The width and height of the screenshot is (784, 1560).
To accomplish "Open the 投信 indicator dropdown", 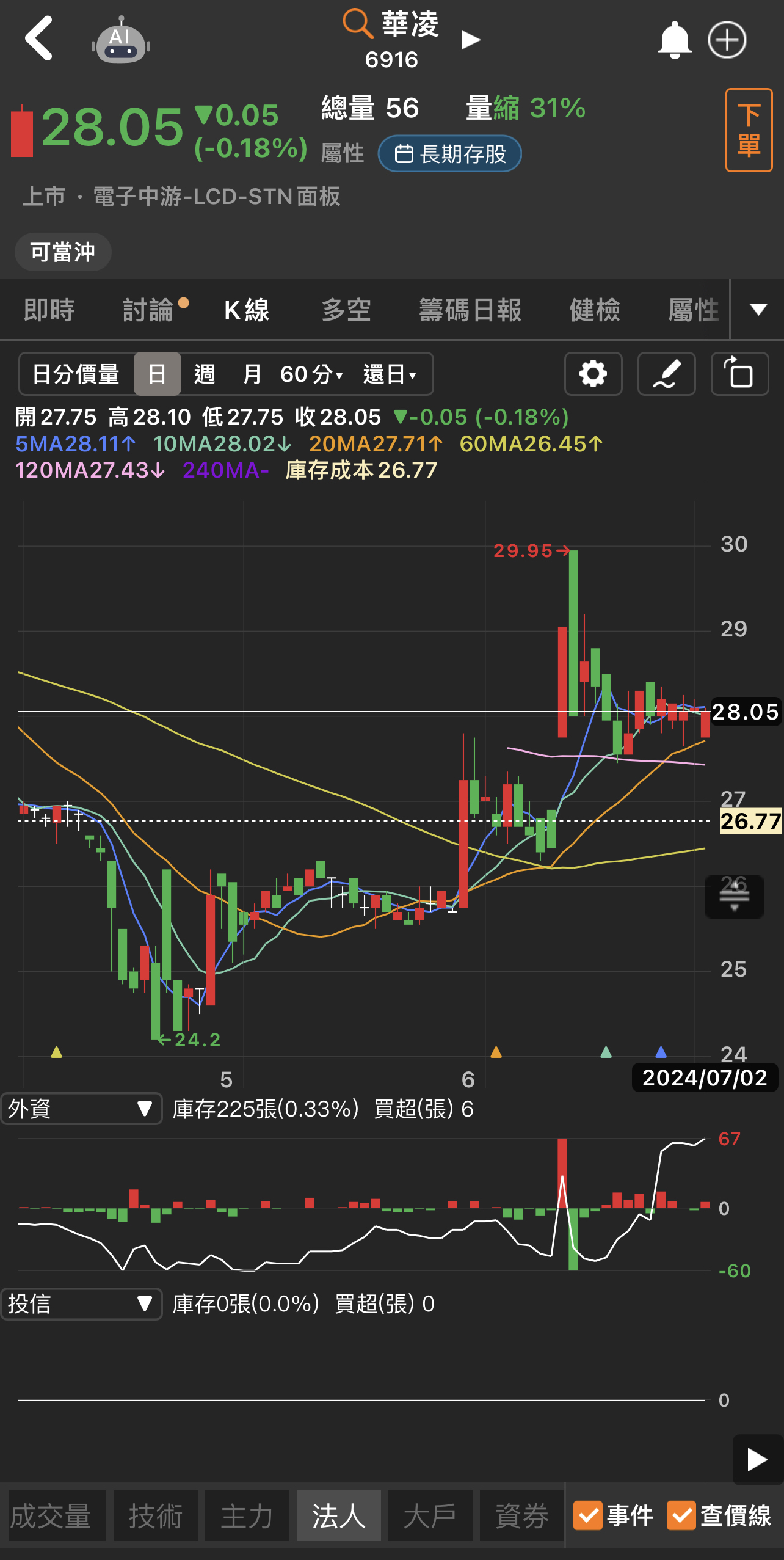I will coord(81,1304).
